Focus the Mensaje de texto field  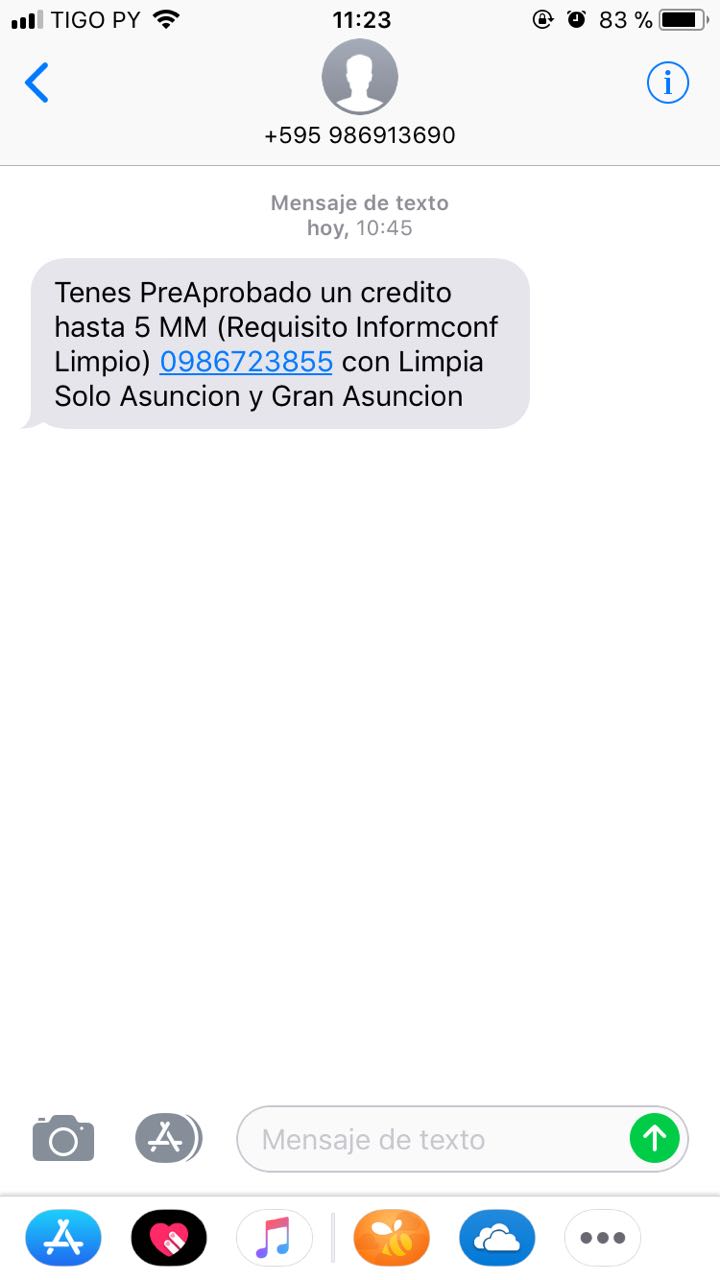click(430, 1139)
